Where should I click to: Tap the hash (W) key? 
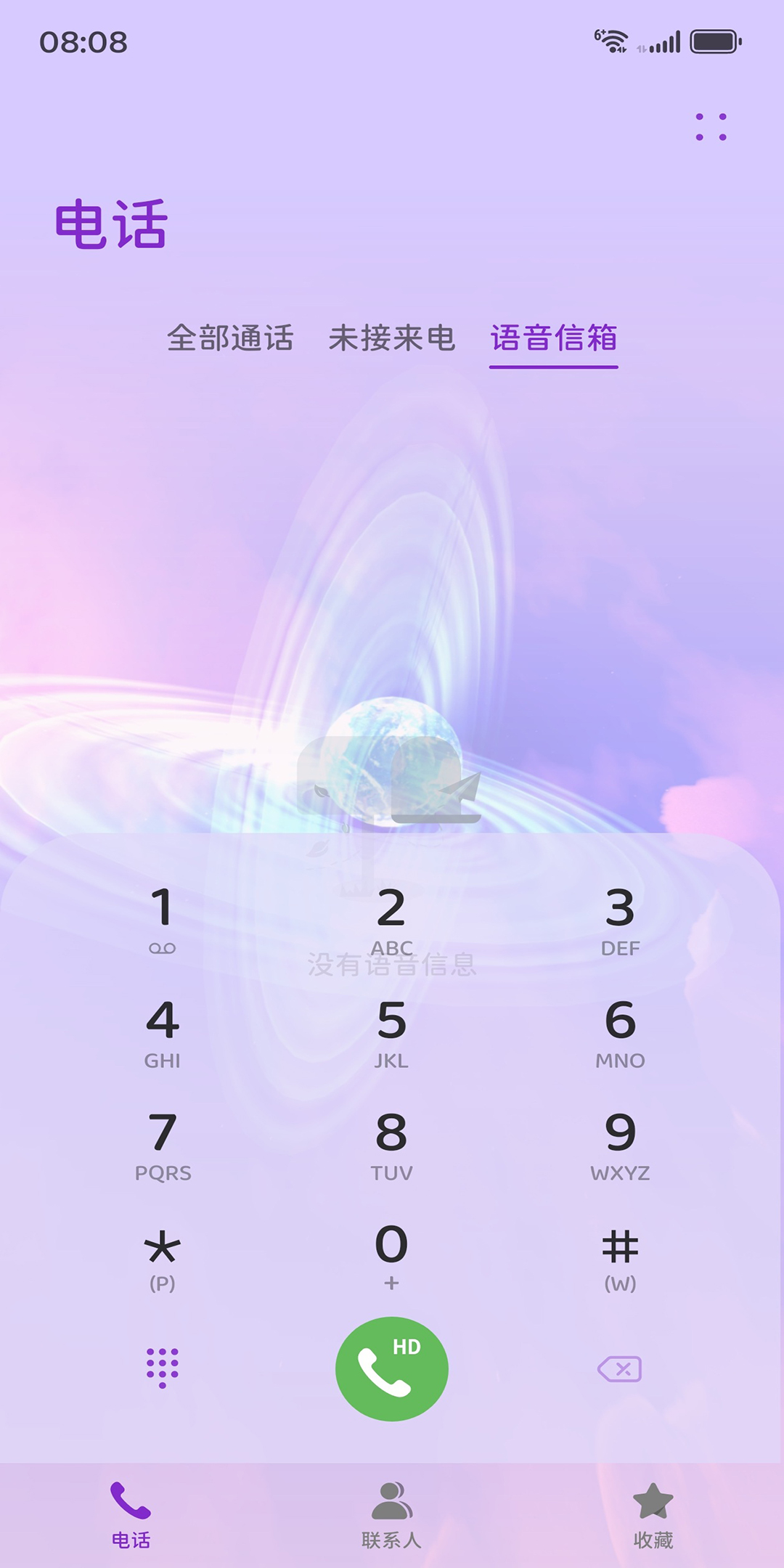620,1257
